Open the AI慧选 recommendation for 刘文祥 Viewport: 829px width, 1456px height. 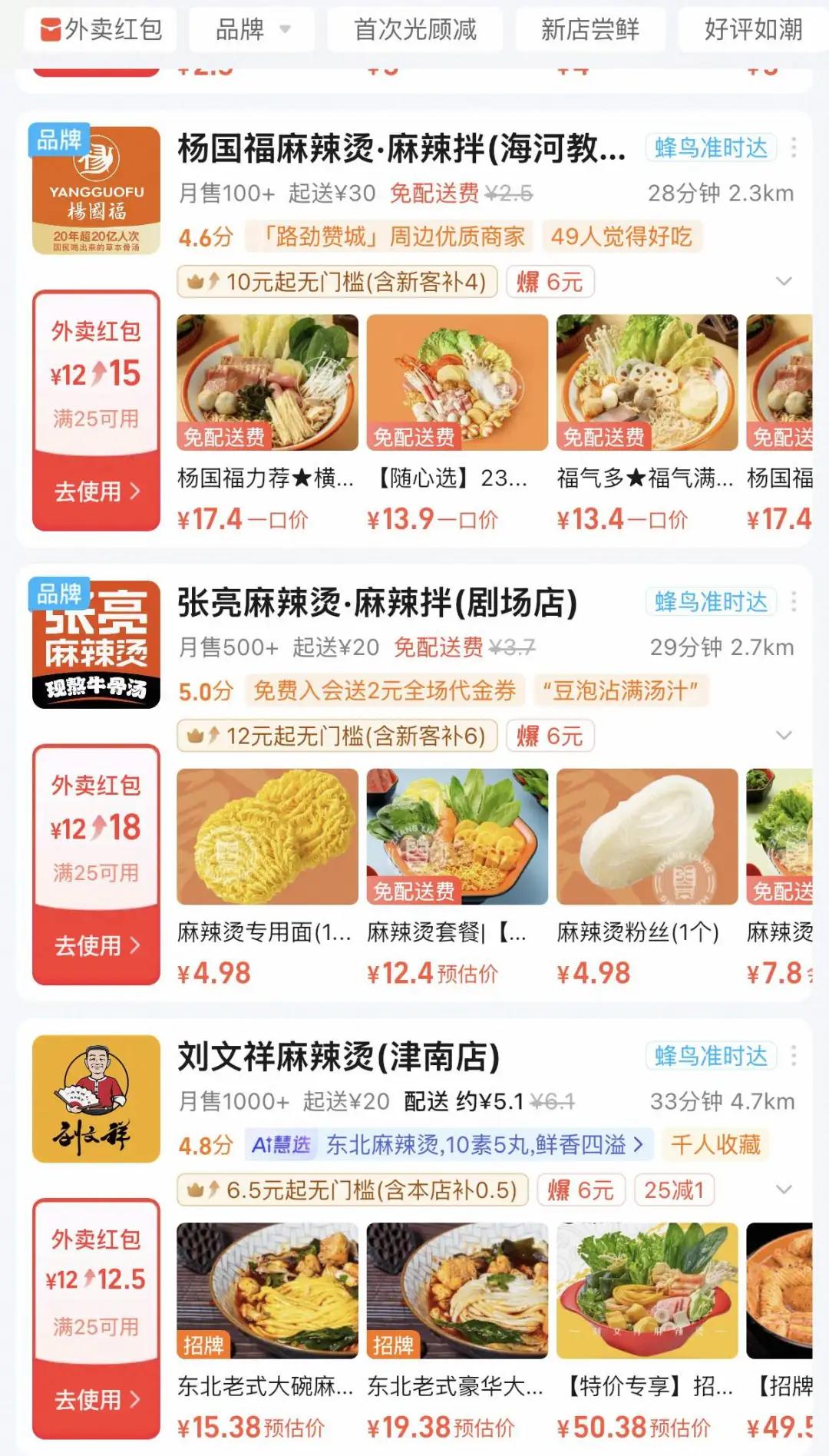point(448,1145)
